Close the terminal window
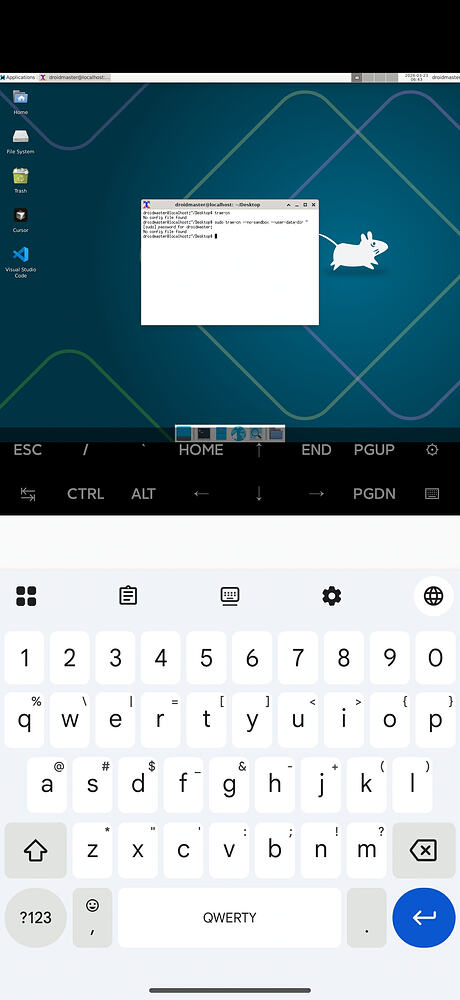460x1000 pixels. pos(313,205)
